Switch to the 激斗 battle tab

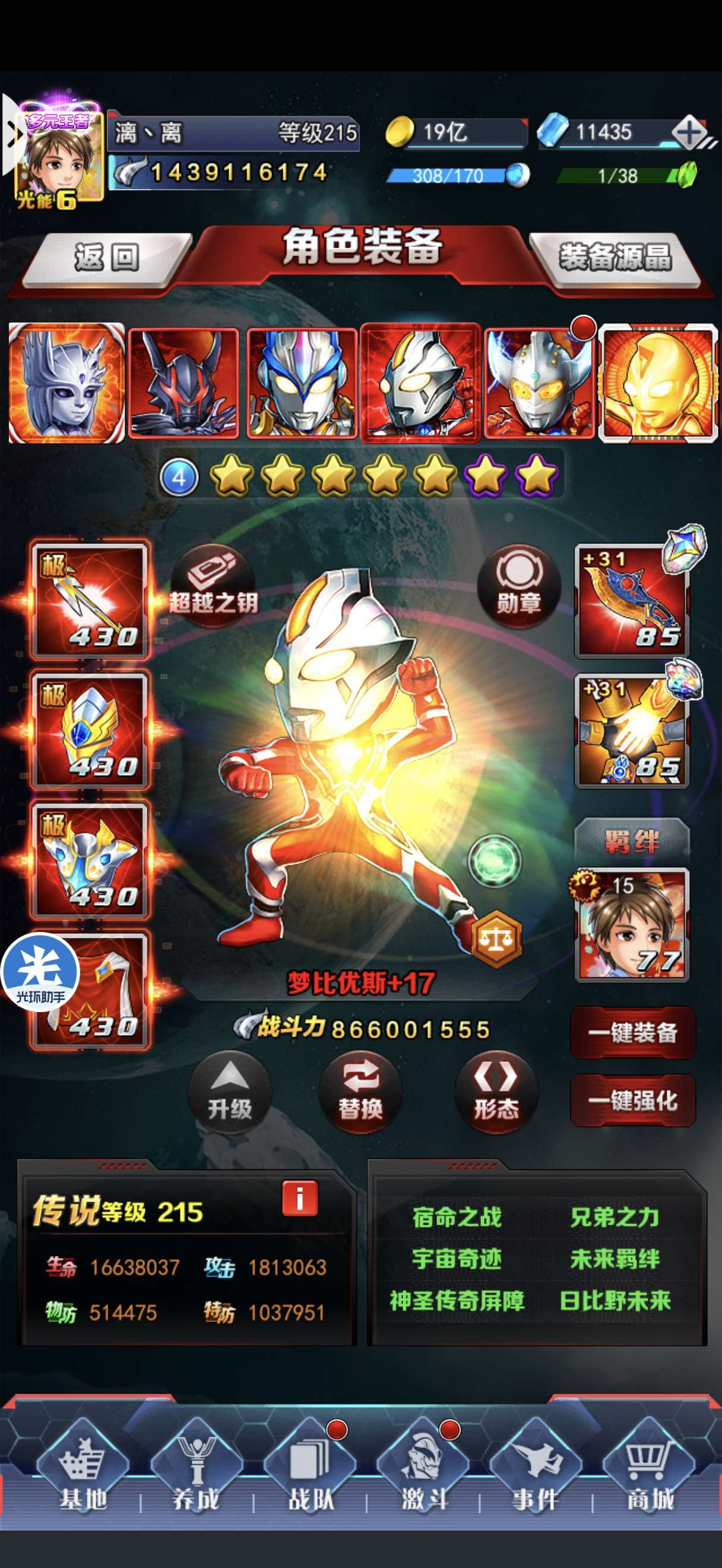423,1472
